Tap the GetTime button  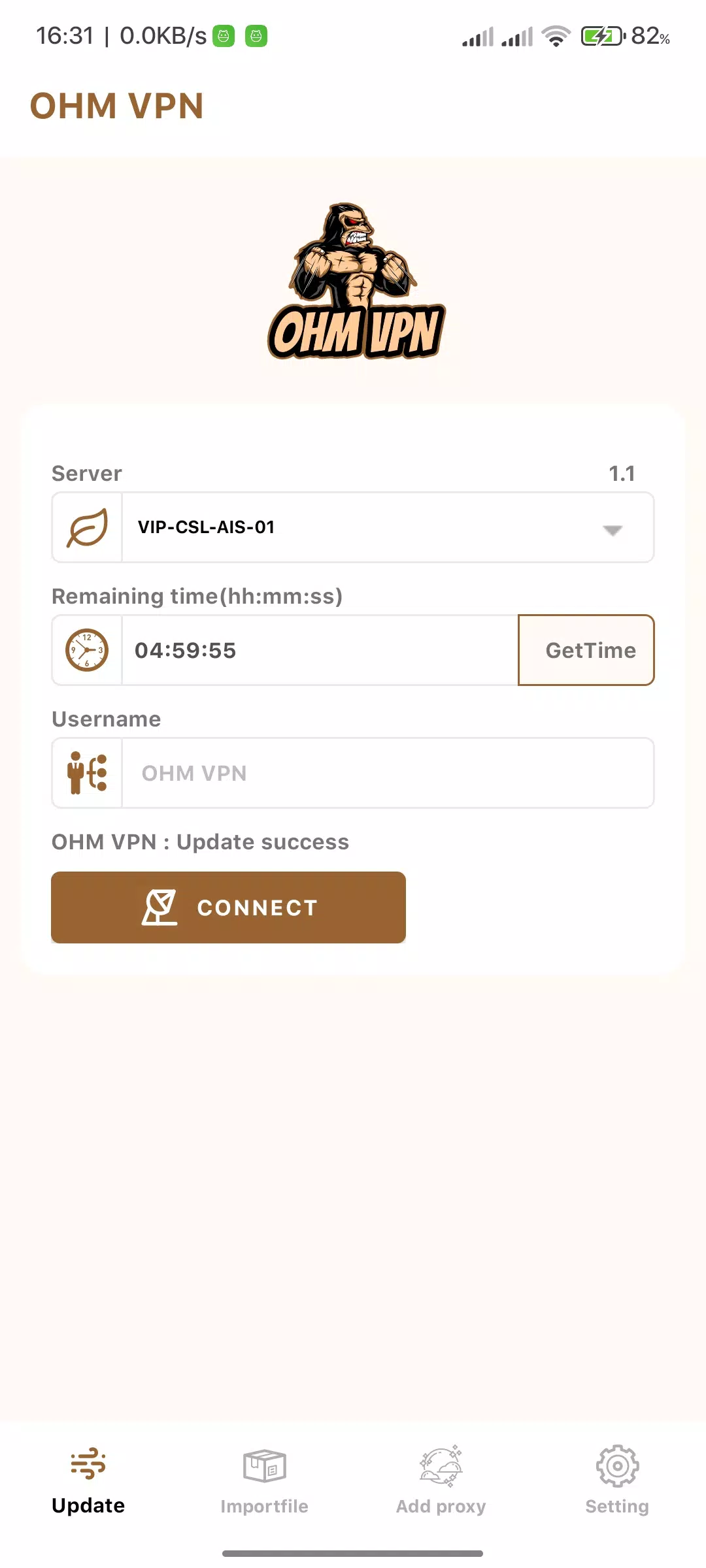(x=586, y=650)
